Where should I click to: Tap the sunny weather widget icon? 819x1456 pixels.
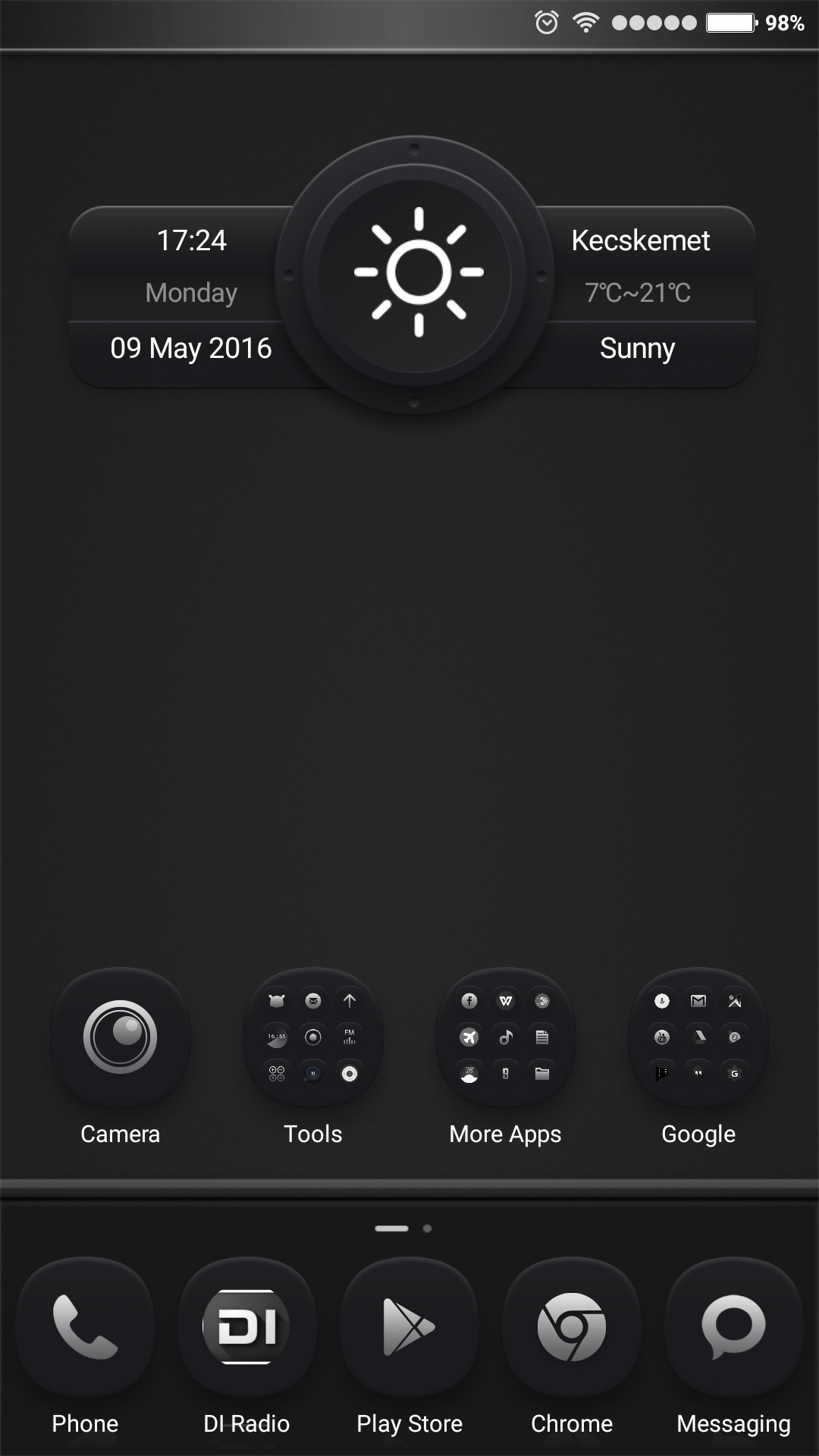(419, 271)
